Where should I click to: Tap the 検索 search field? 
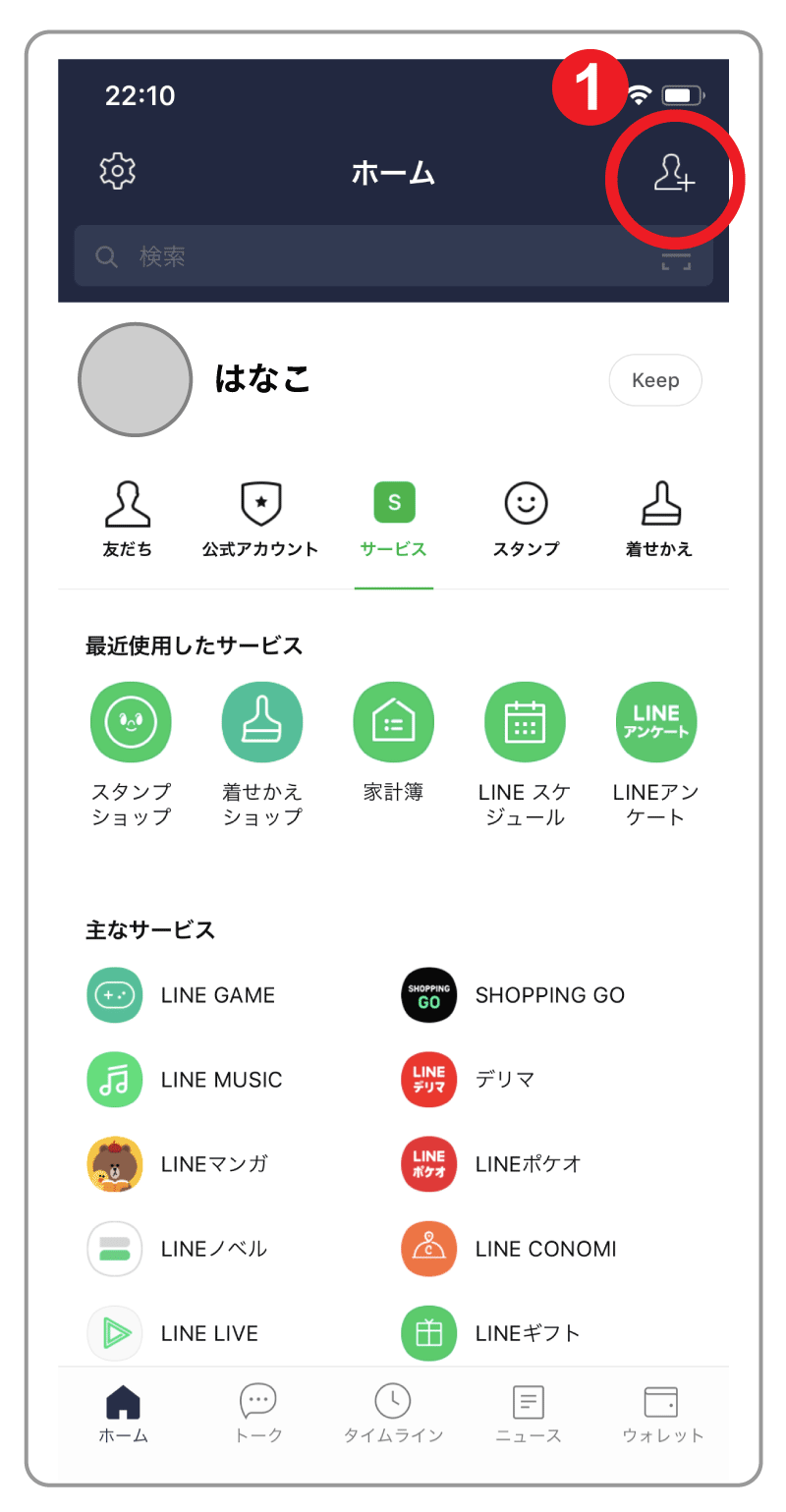coord(393,255)
